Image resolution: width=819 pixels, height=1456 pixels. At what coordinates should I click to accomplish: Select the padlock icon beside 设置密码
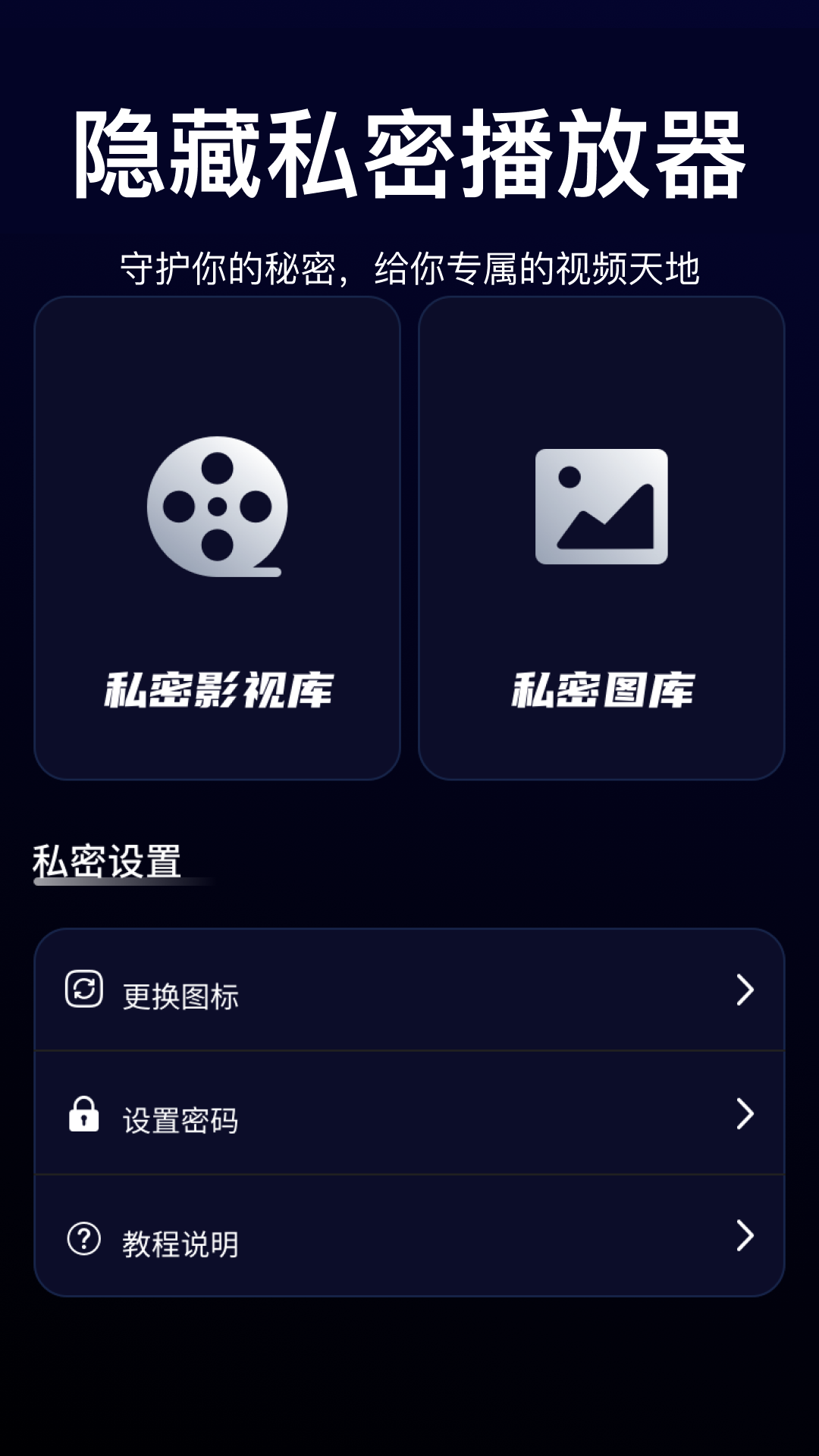click(x=86, y=1115)
